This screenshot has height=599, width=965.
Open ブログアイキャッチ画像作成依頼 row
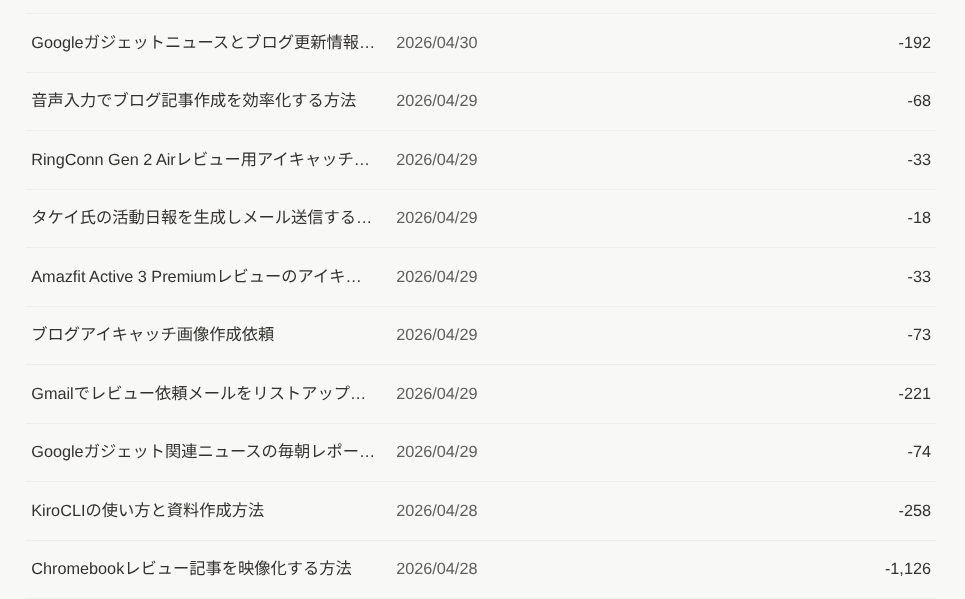point(152,335)
